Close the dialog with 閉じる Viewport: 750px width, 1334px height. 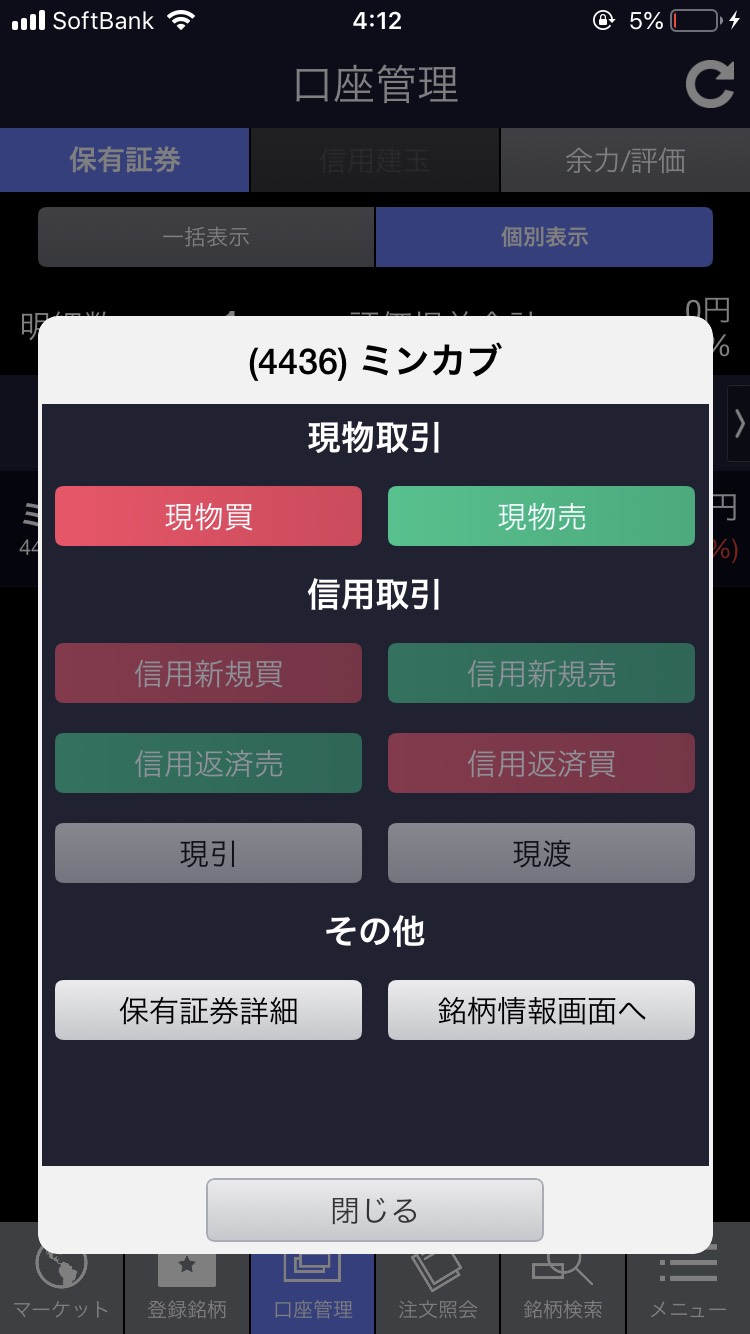375,1210
